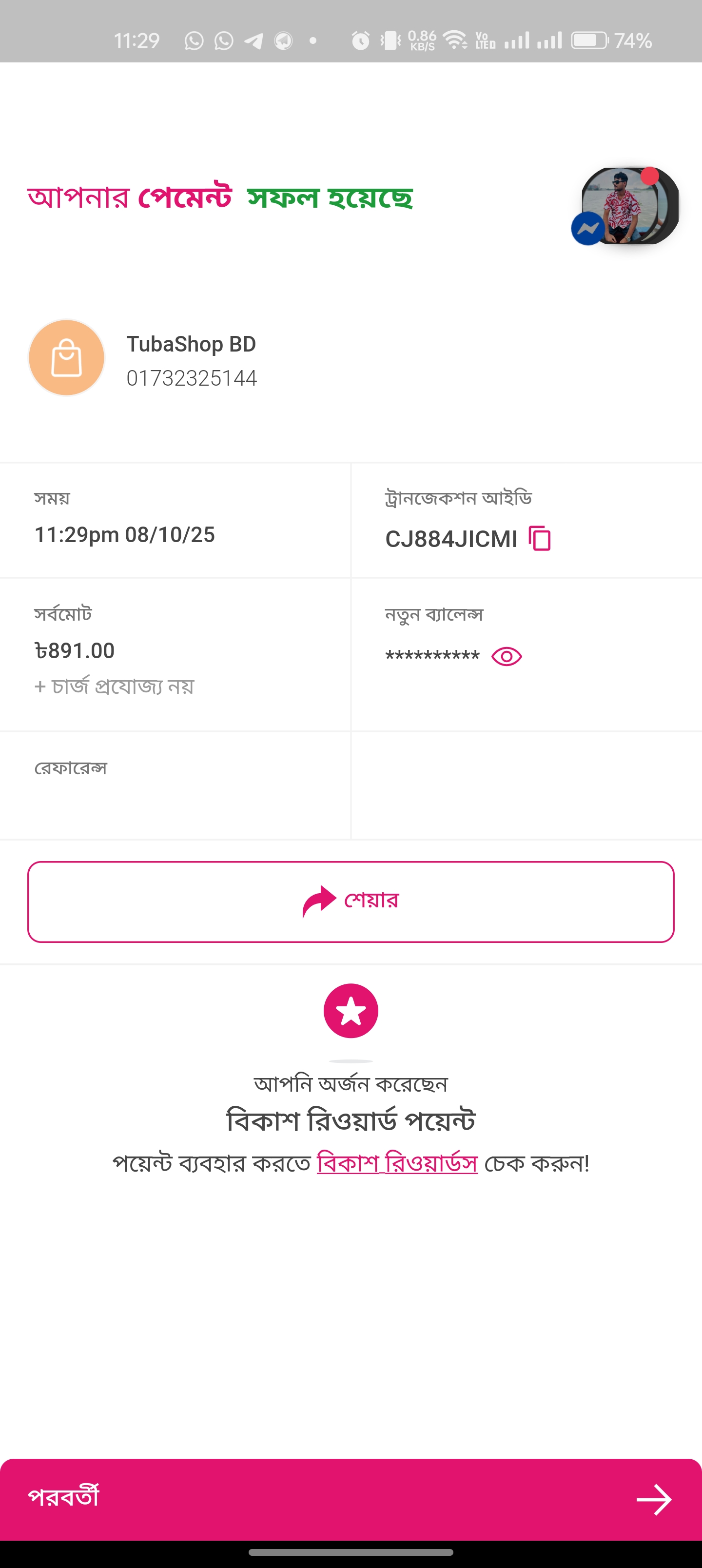
Task: Reveal the hidden new balance
Action: (506, 656)
